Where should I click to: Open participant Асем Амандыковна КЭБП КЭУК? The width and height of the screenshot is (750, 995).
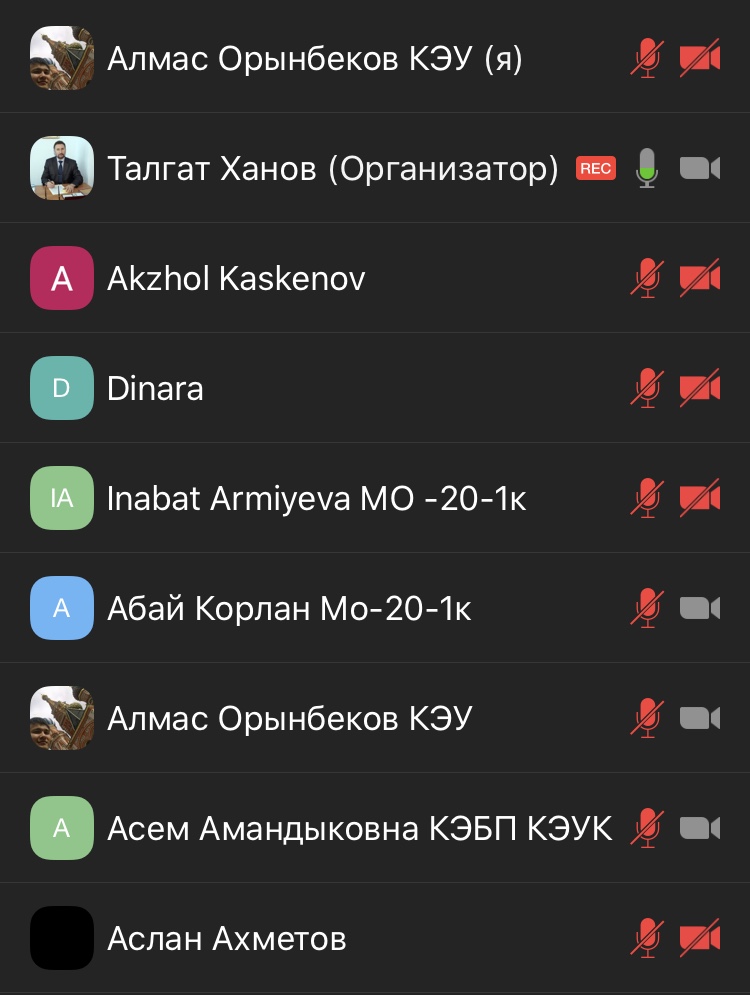(x=359, y=829)
